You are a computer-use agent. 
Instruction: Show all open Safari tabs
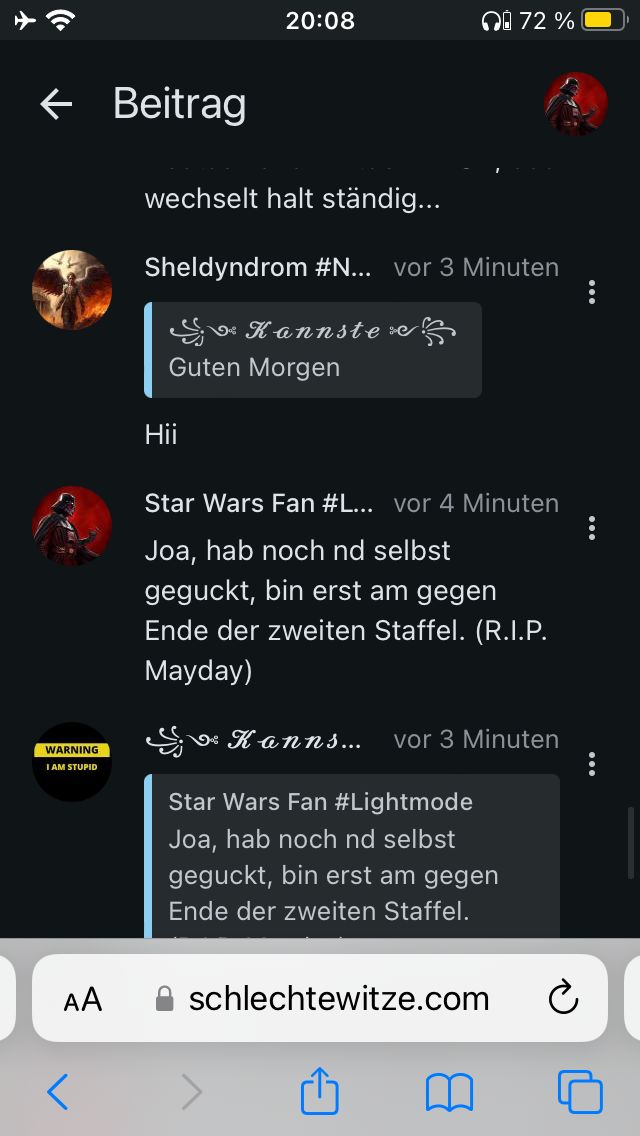pos(580,1092)
